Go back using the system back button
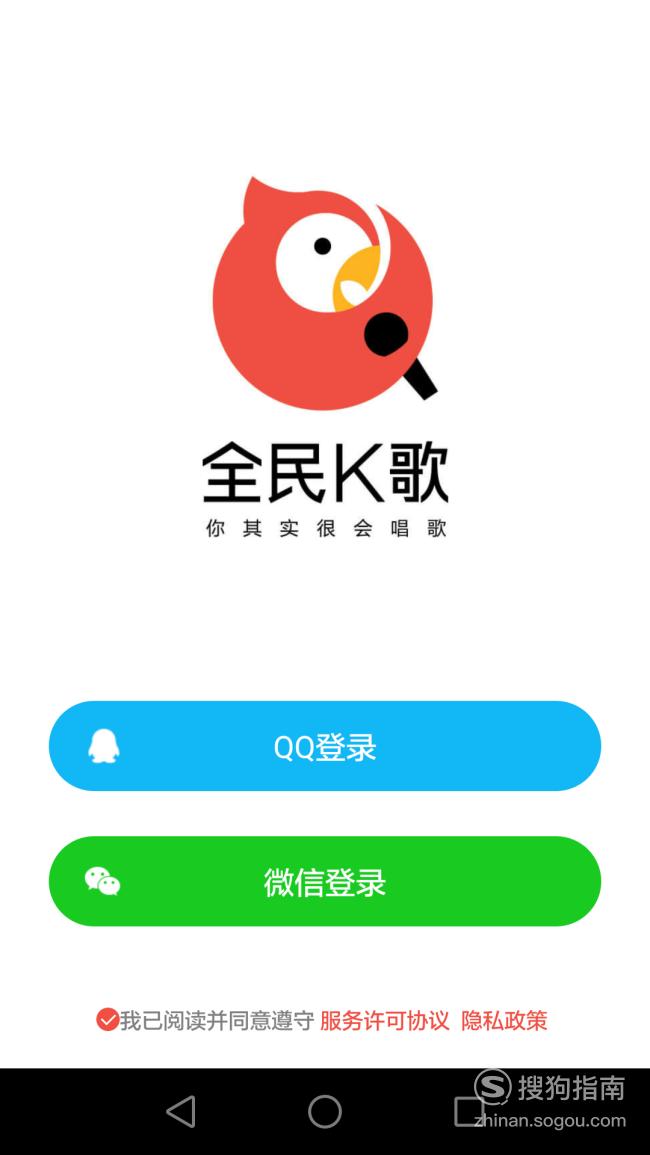 point(181,1111)
